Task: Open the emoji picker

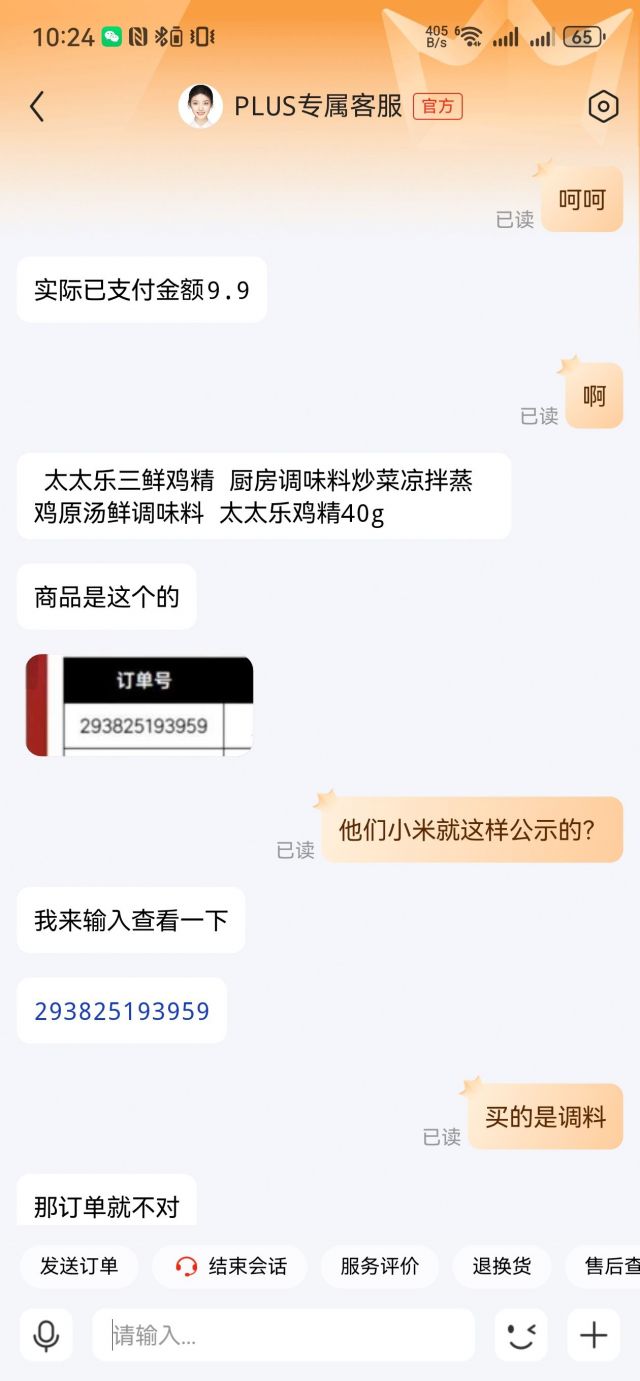Action: (x=521, y=1335)
